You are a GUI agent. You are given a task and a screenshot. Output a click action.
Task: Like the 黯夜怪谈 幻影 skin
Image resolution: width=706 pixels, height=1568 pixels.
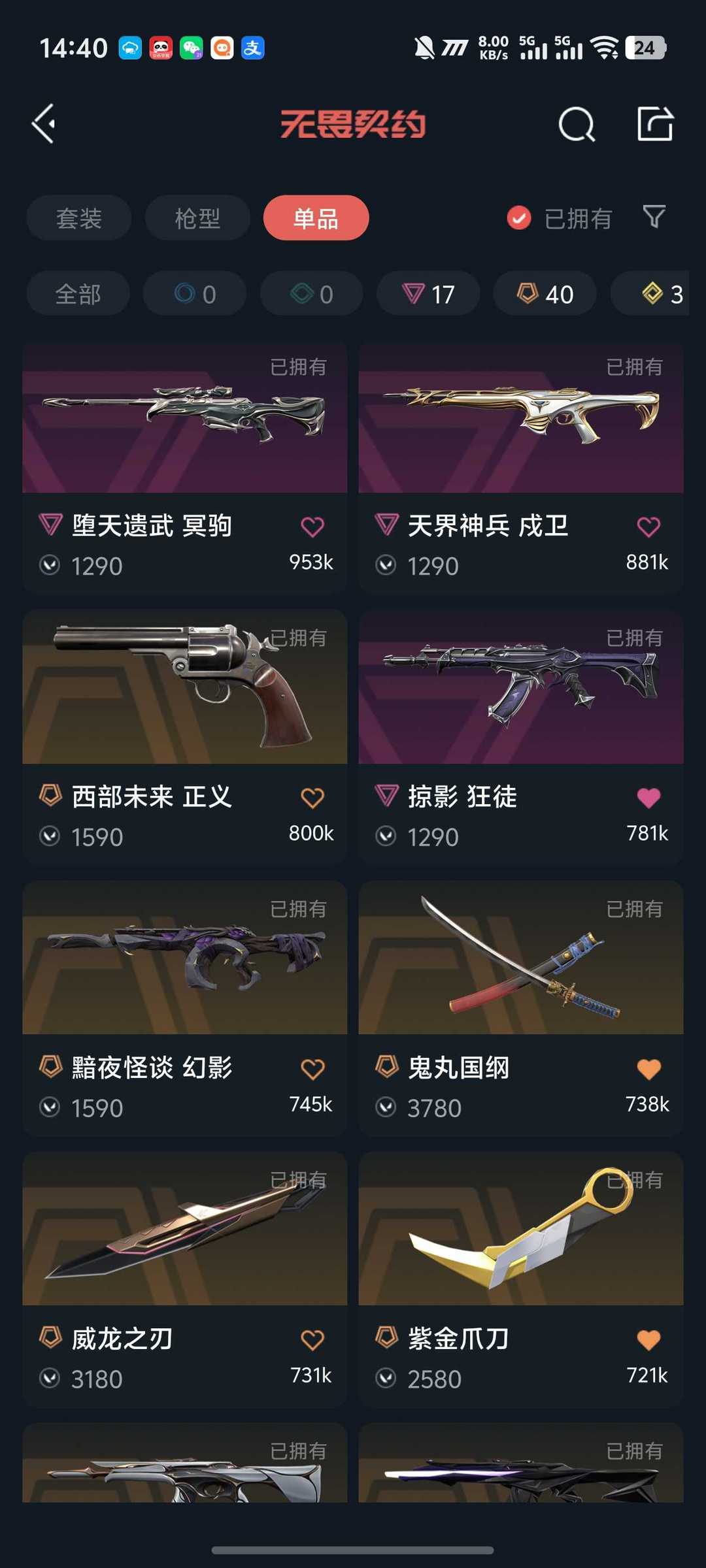[312, 1069]
